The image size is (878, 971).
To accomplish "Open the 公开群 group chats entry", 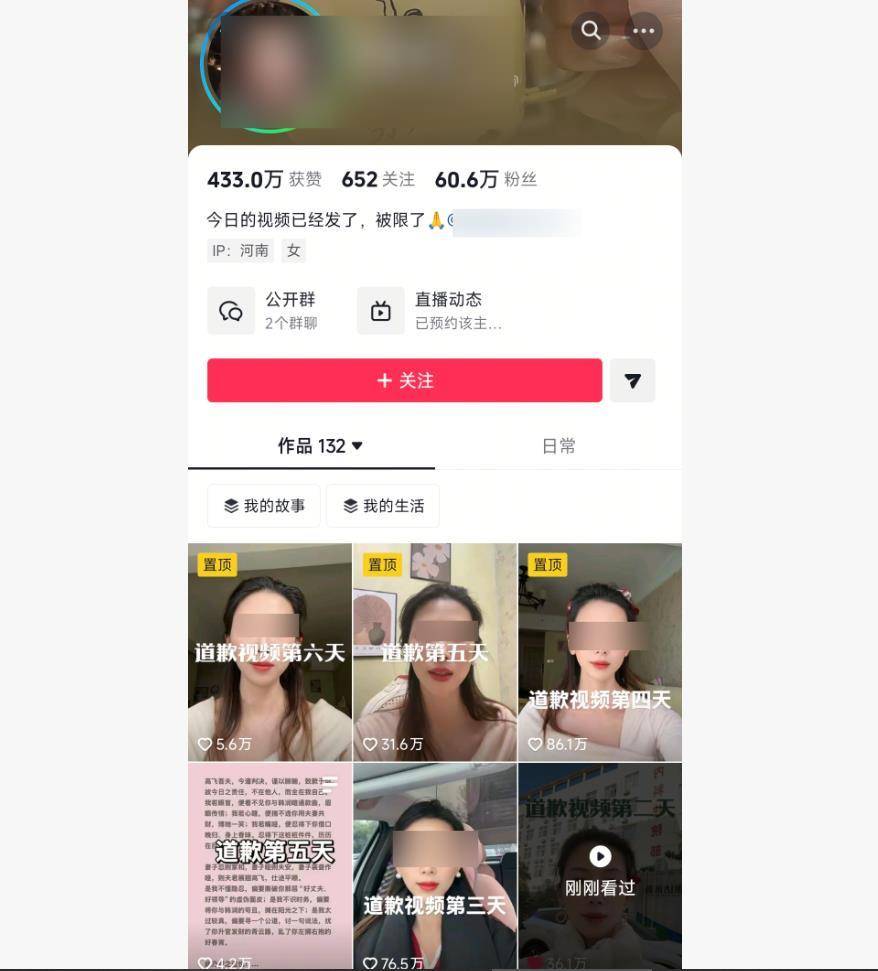I will point(265,310).
